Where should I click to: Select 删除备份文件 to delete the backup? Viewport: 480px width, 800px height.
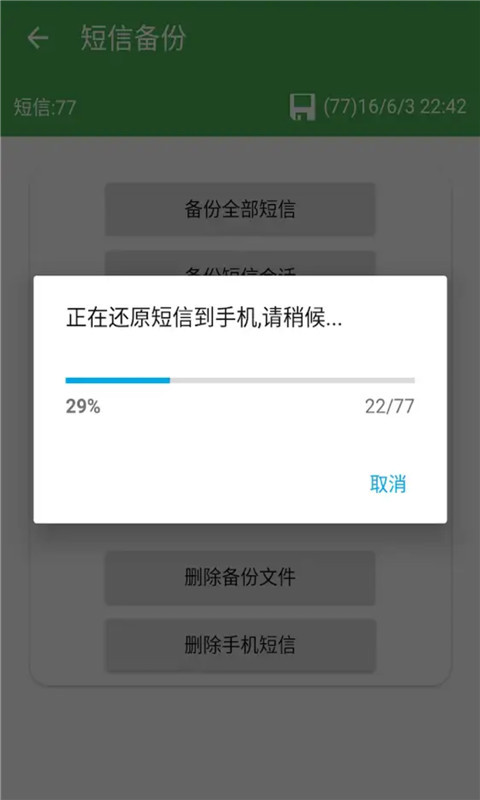coord(240,578)
